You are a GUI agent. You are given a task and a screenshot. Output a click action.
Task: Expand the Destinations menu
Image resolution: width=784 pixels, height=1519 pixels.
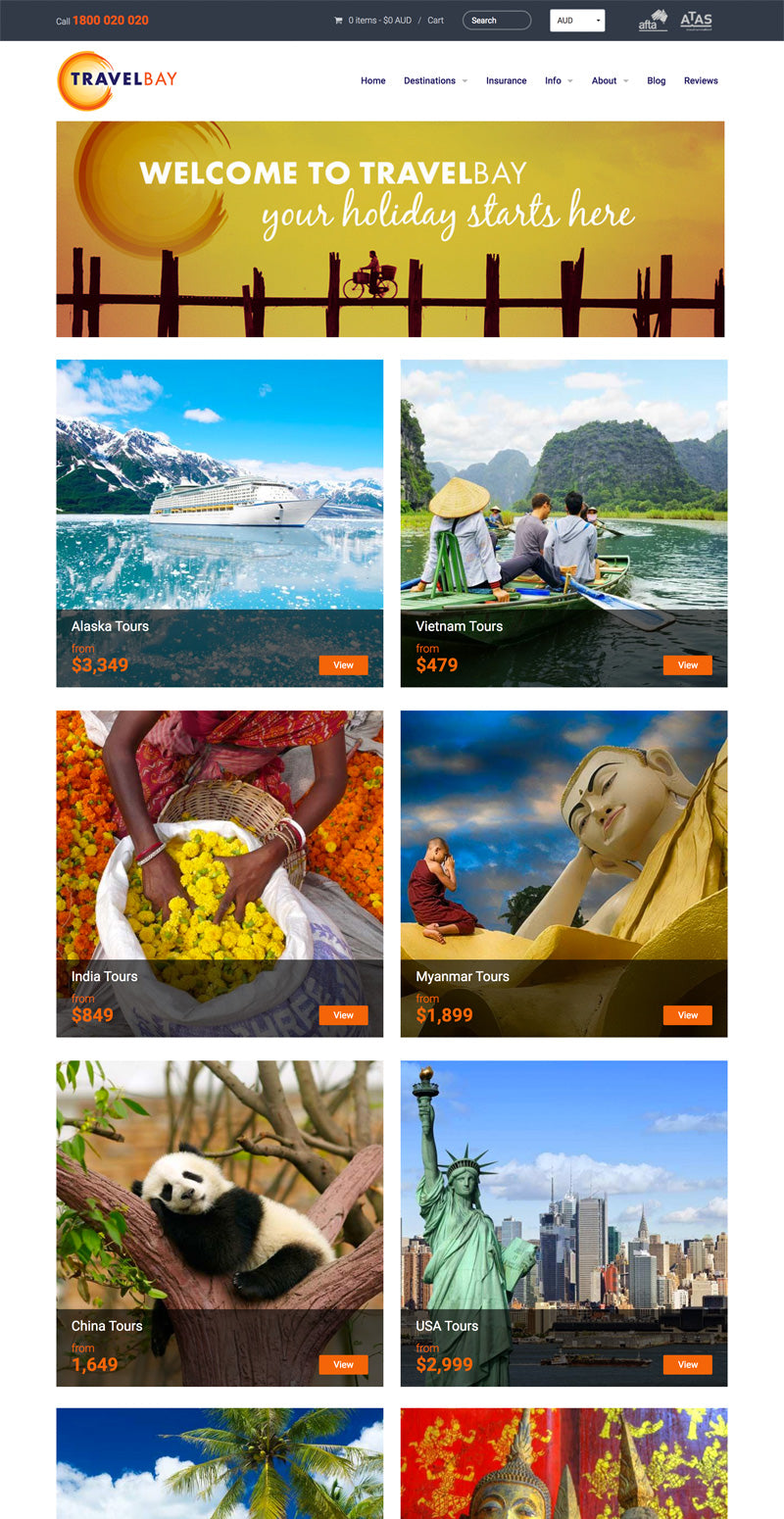[435, 81]
